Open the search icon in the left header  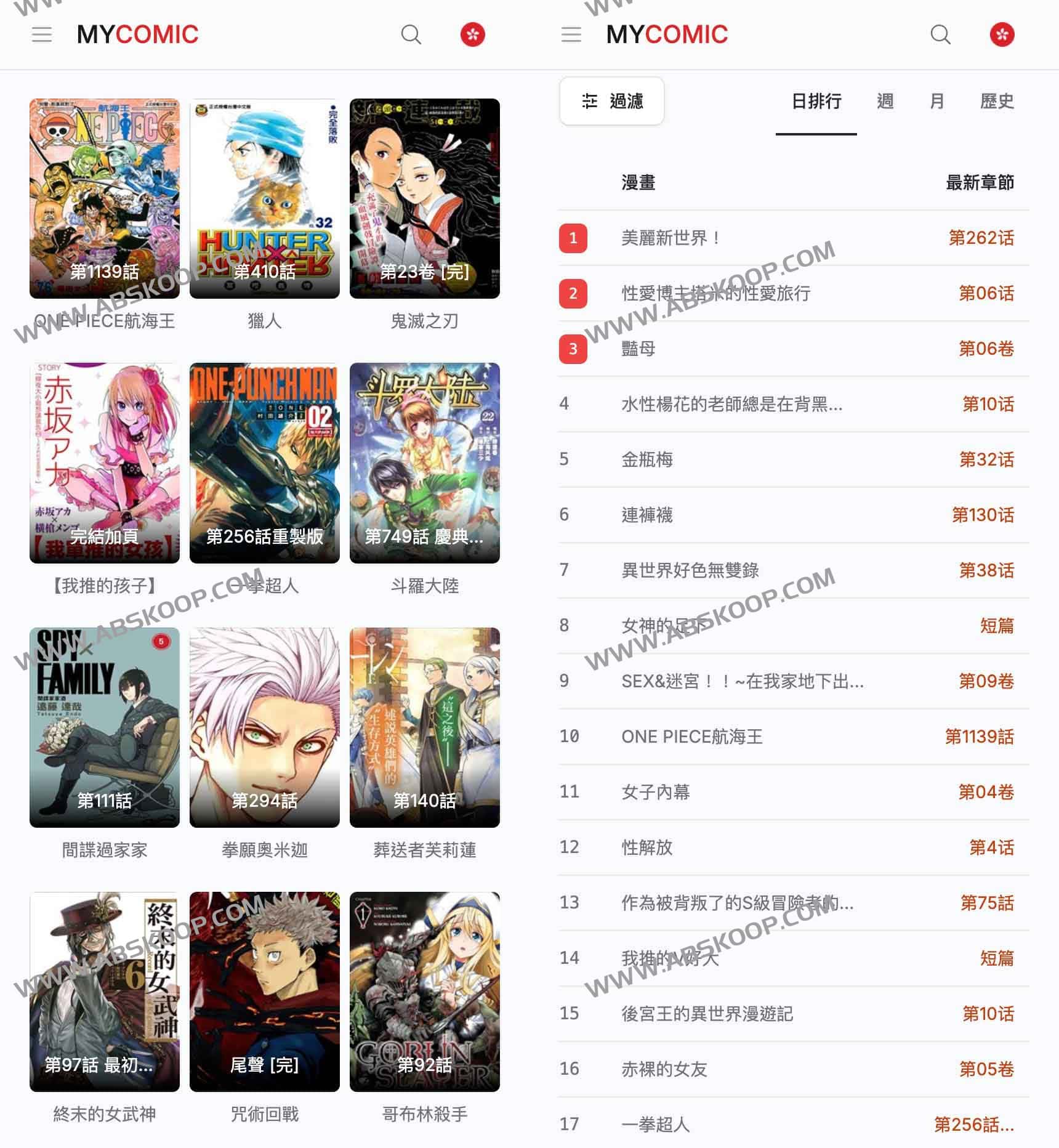pos(411,34)
